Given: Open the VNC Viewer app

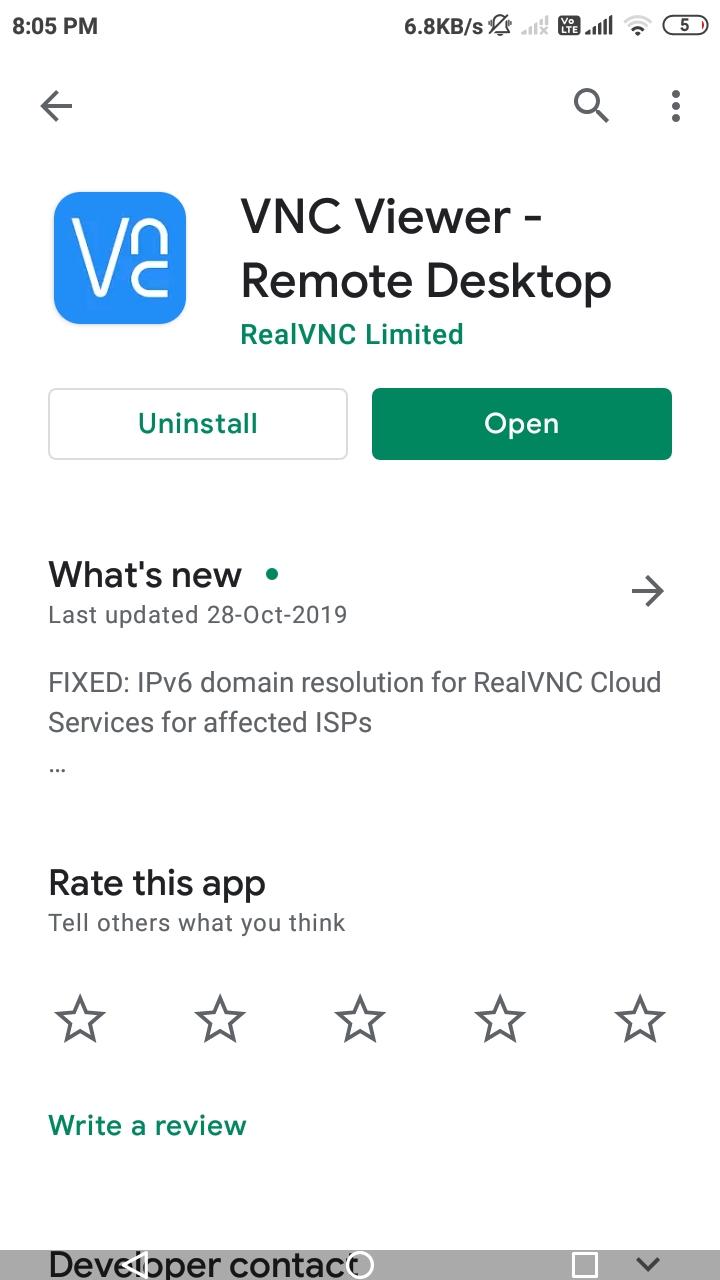Looking at the screenshot, I should 521,424.
